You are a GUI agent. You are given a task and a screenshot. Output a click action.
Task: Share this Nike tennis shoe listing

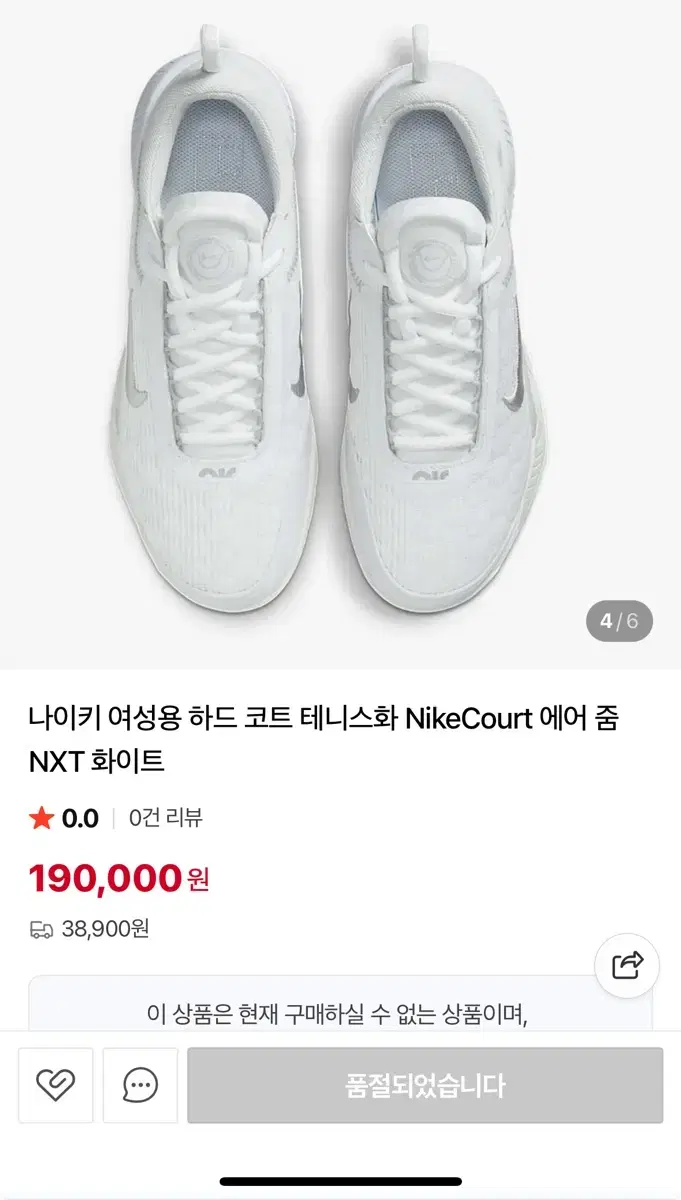pos(627,965)
